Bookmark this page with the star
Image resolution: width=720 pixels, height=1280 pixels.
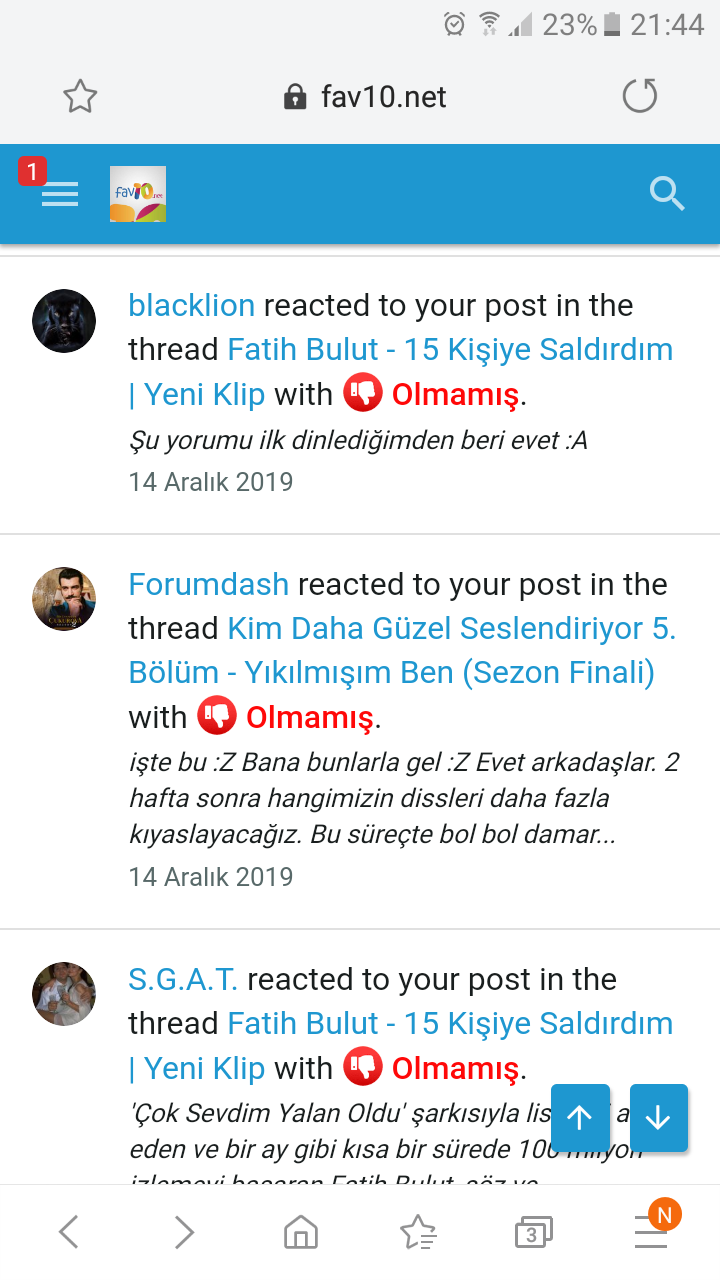point(80,97)
